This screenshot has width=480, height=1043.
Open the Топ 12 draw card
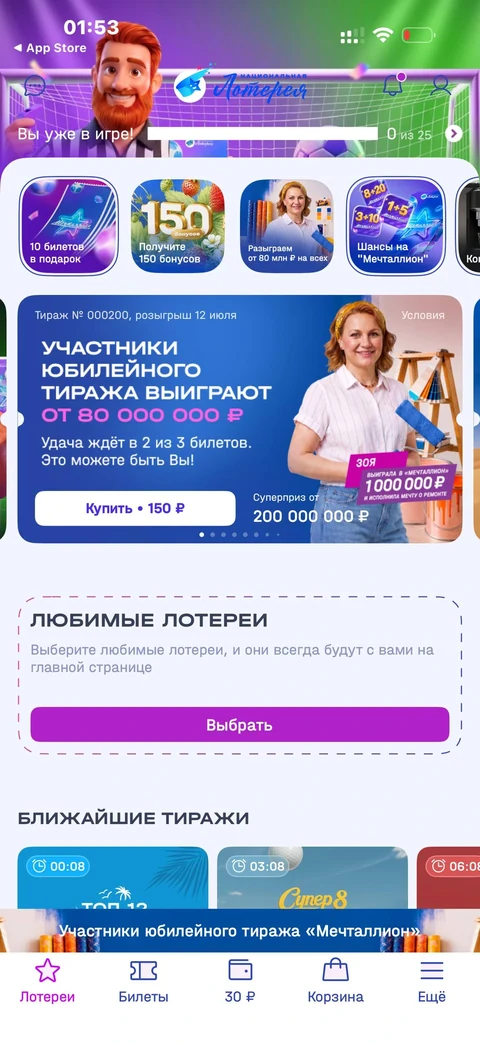click(x=112, y=878)
